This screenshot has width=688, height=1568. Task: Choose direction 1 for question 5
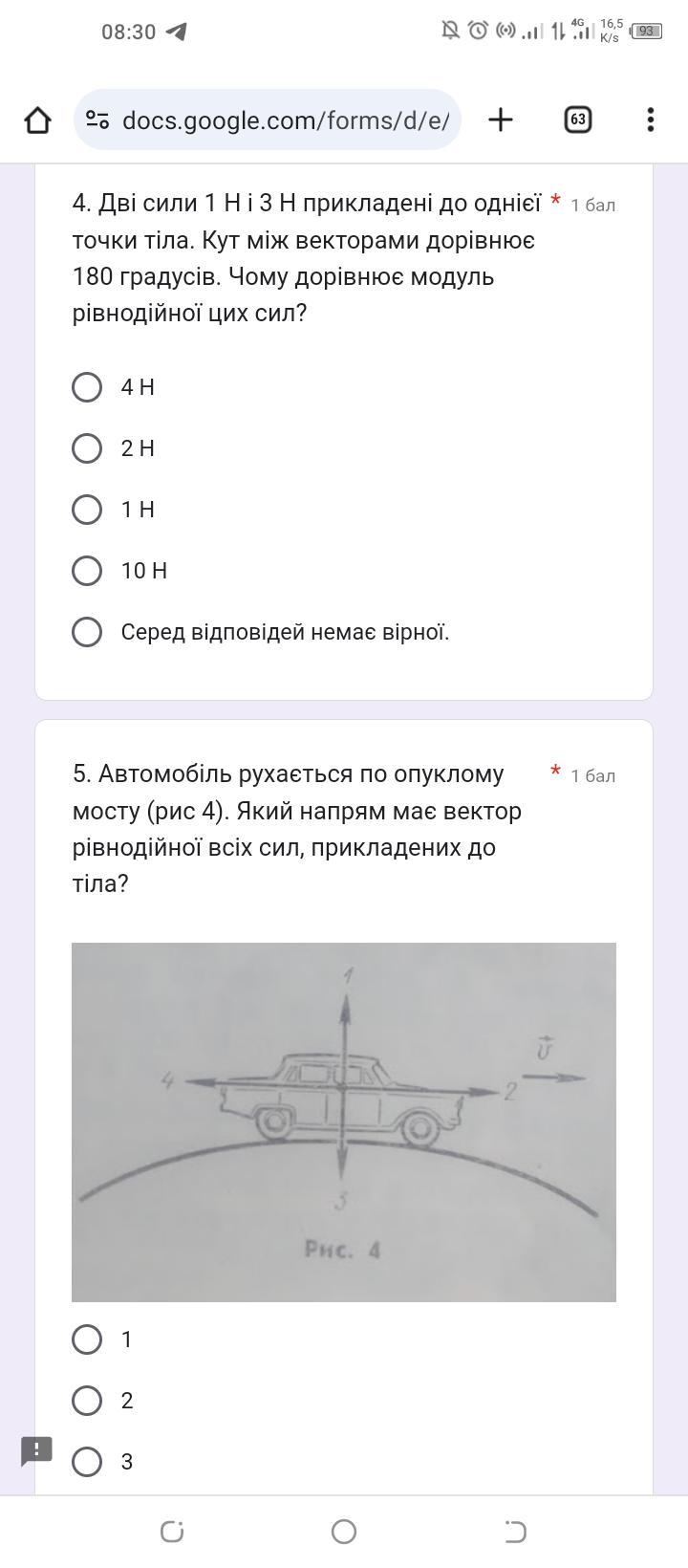(87, 1339)
